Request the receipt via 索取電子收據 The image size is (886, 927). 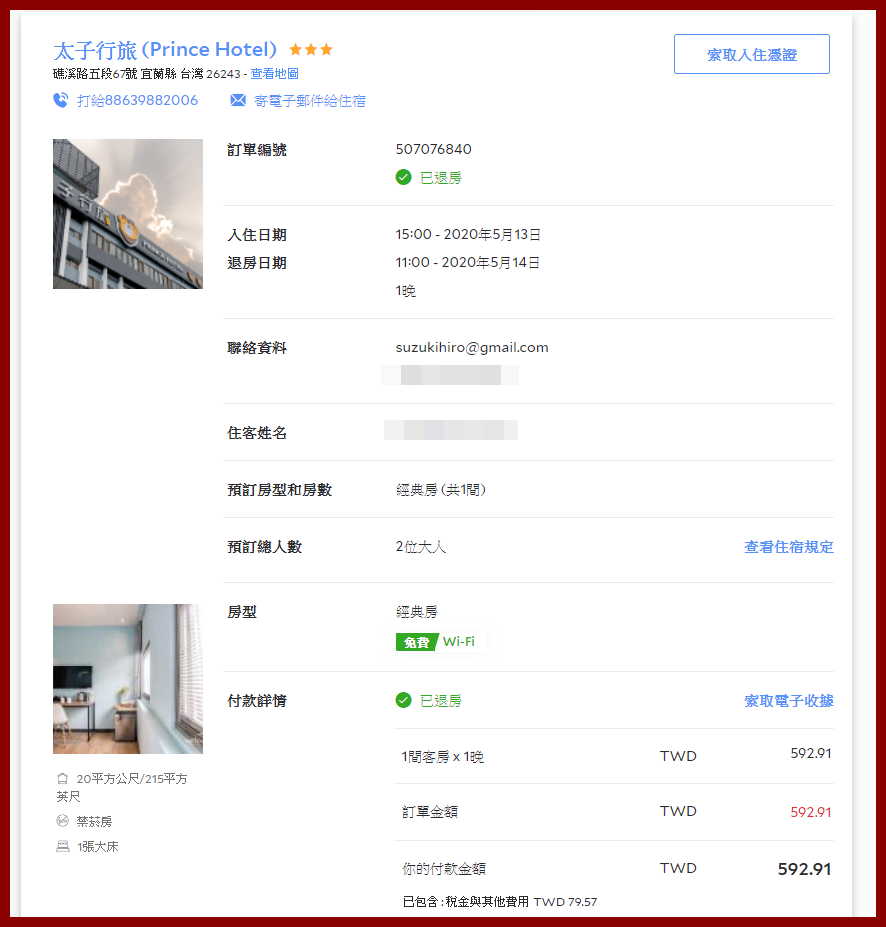pos(788,701)
